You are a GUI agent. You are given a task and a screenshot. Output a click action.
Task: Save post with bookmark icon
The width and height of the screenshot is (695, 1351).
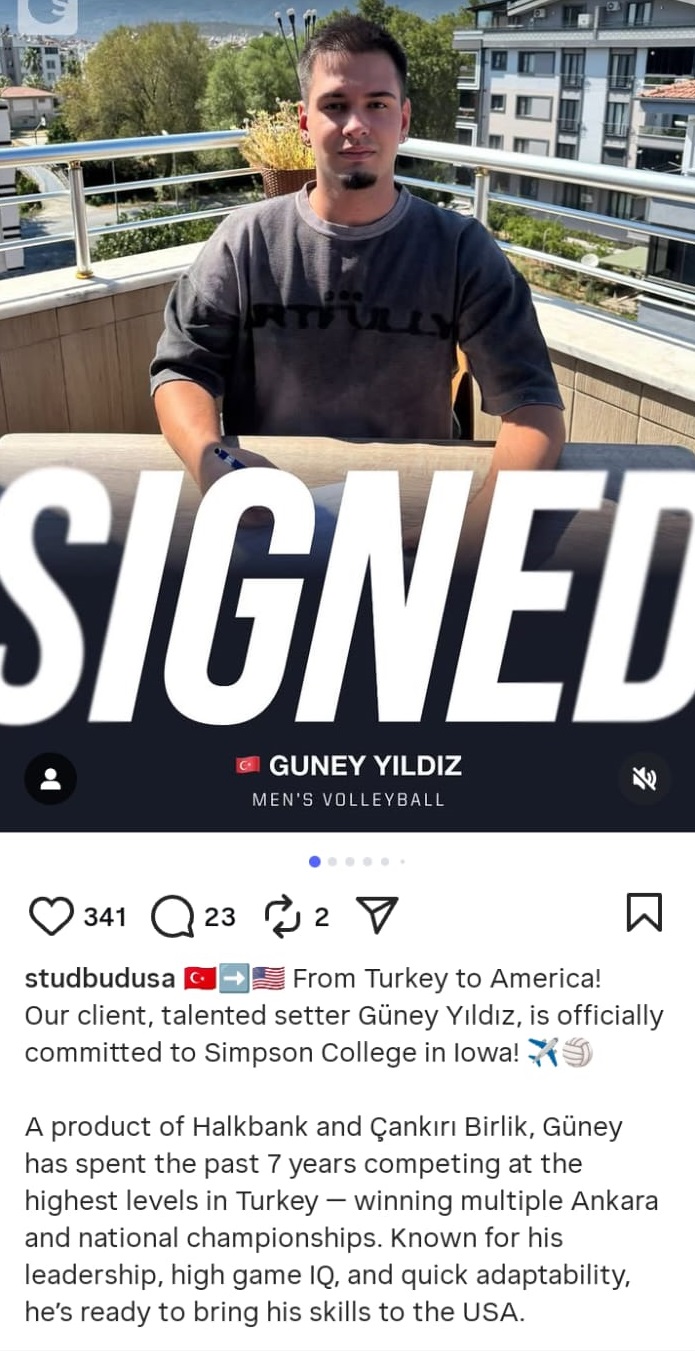[644, 912]
